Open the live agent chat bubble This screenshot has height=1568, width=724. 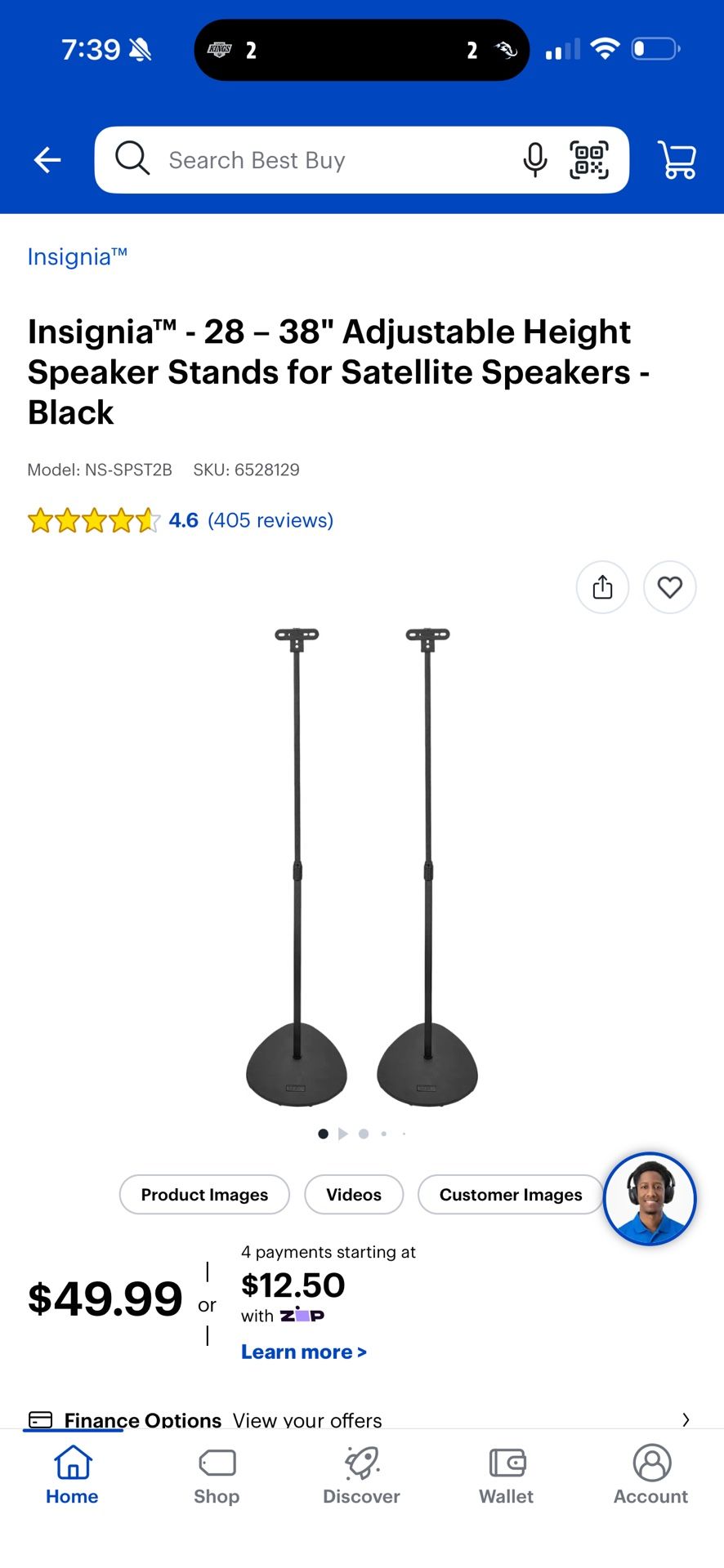point(650,1199)
